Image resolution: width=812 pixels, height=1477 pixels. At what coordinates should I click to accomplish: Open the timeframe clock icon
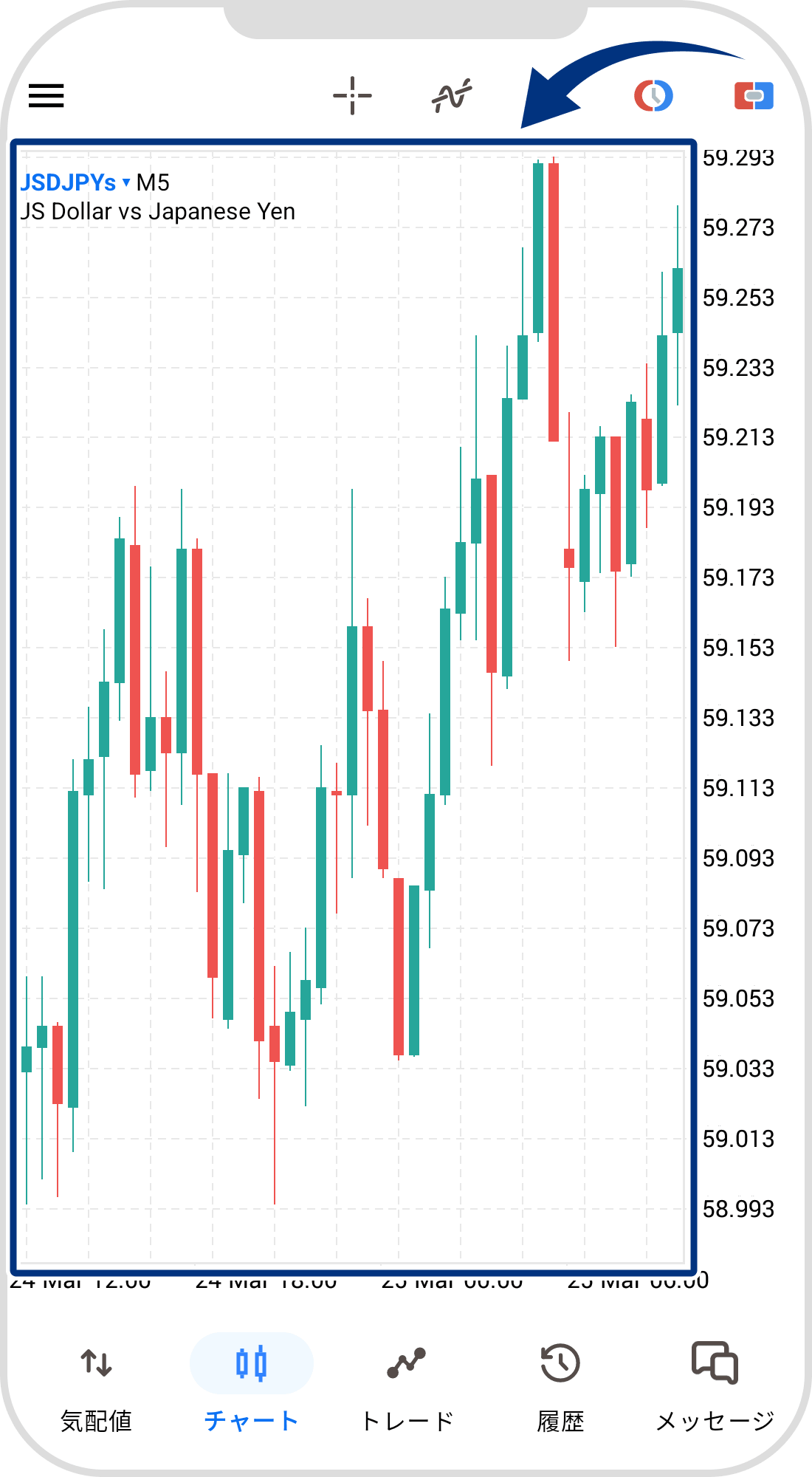point(653,96)
